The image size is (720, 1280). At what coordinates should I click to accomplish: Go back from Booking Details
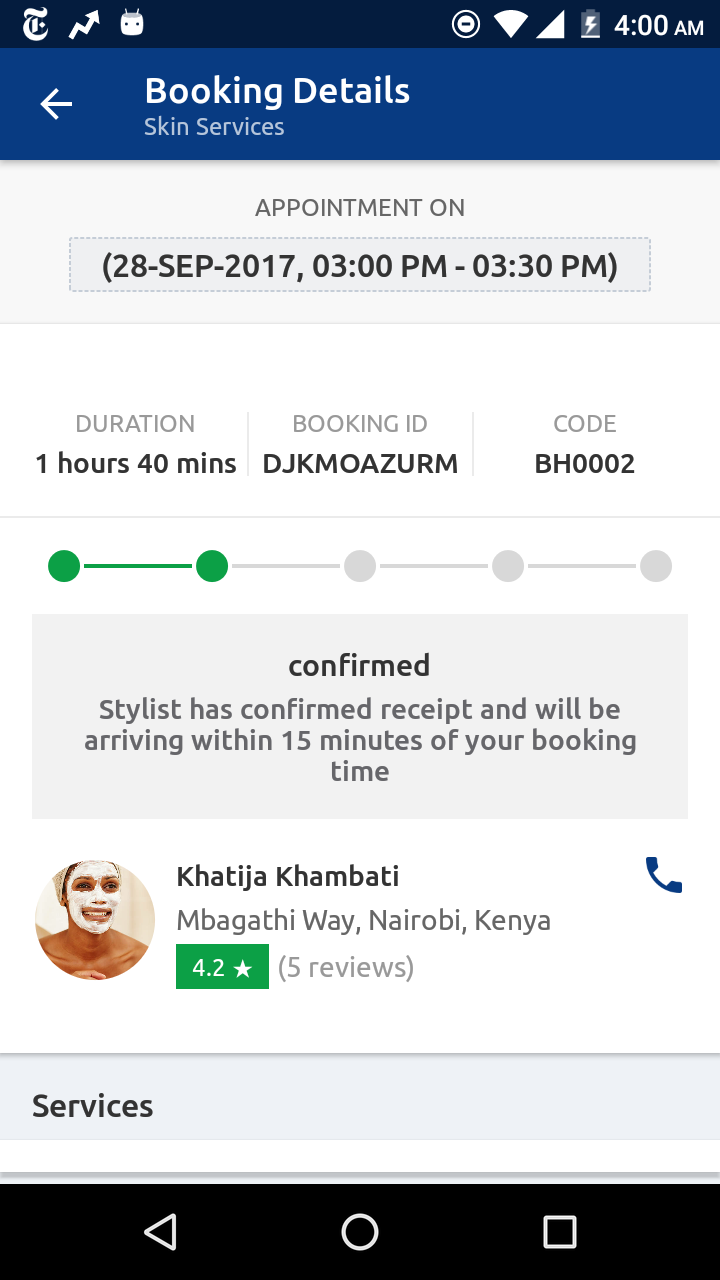click(x=56, y=104)
